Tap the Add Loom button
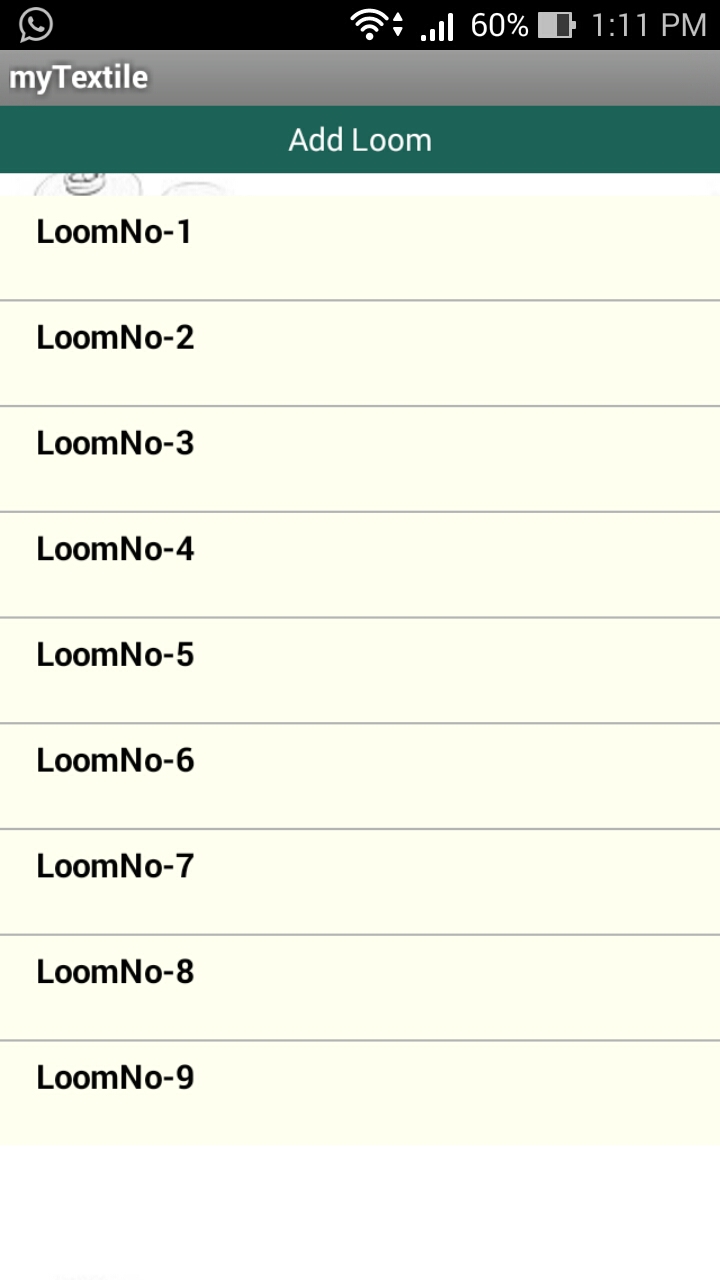The image size is (720, 1280). (x=360, y=140)
